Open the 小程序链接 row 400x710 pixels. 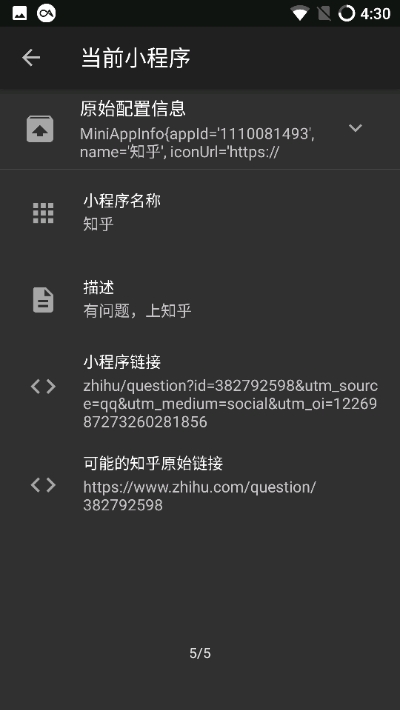click(x=200, y=392)
